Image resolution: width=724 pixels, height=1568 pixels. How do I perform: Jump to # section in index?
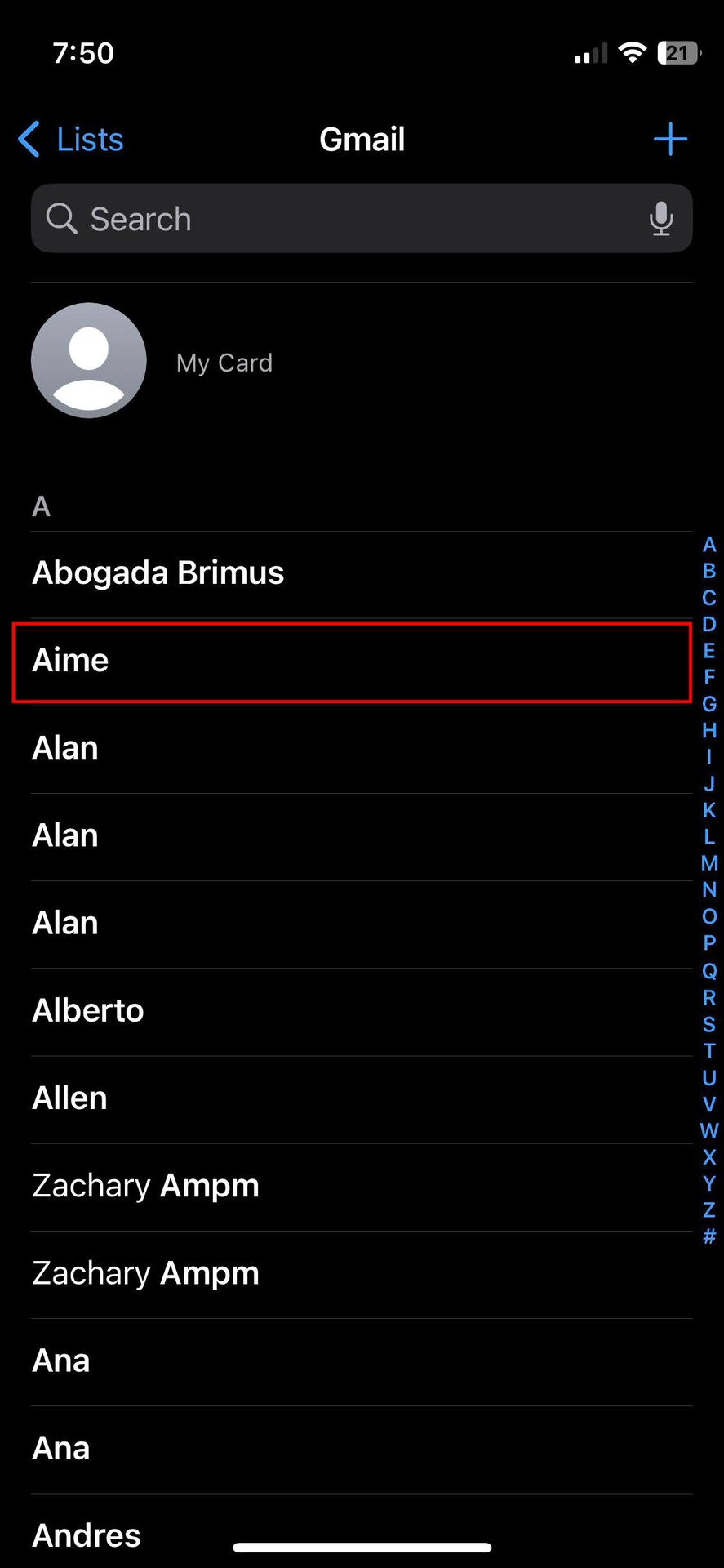709,1236
